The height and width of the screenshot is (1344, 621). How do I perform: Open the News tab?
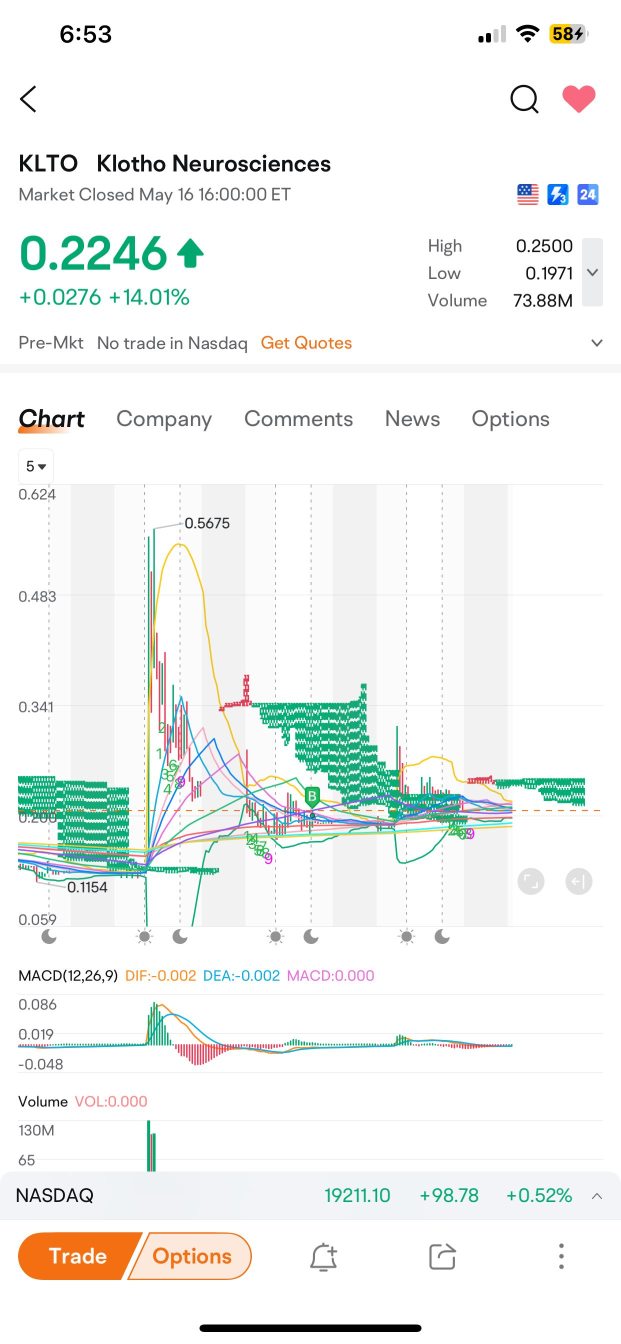coord(412,419)
